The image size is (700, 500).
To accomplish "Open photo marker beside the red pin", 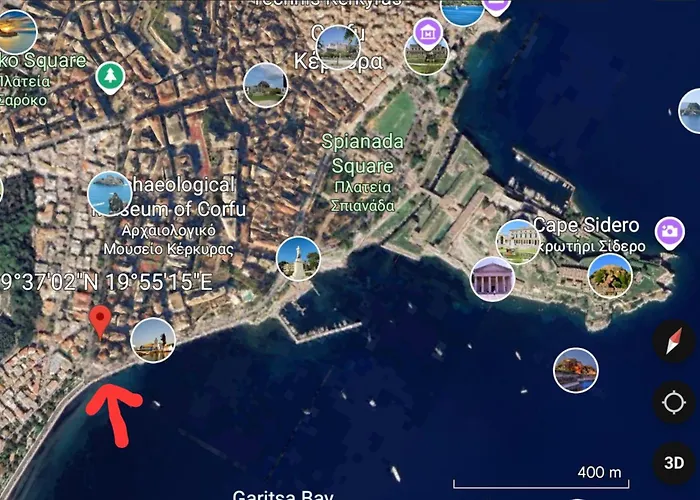I will (x=152, y=341).
